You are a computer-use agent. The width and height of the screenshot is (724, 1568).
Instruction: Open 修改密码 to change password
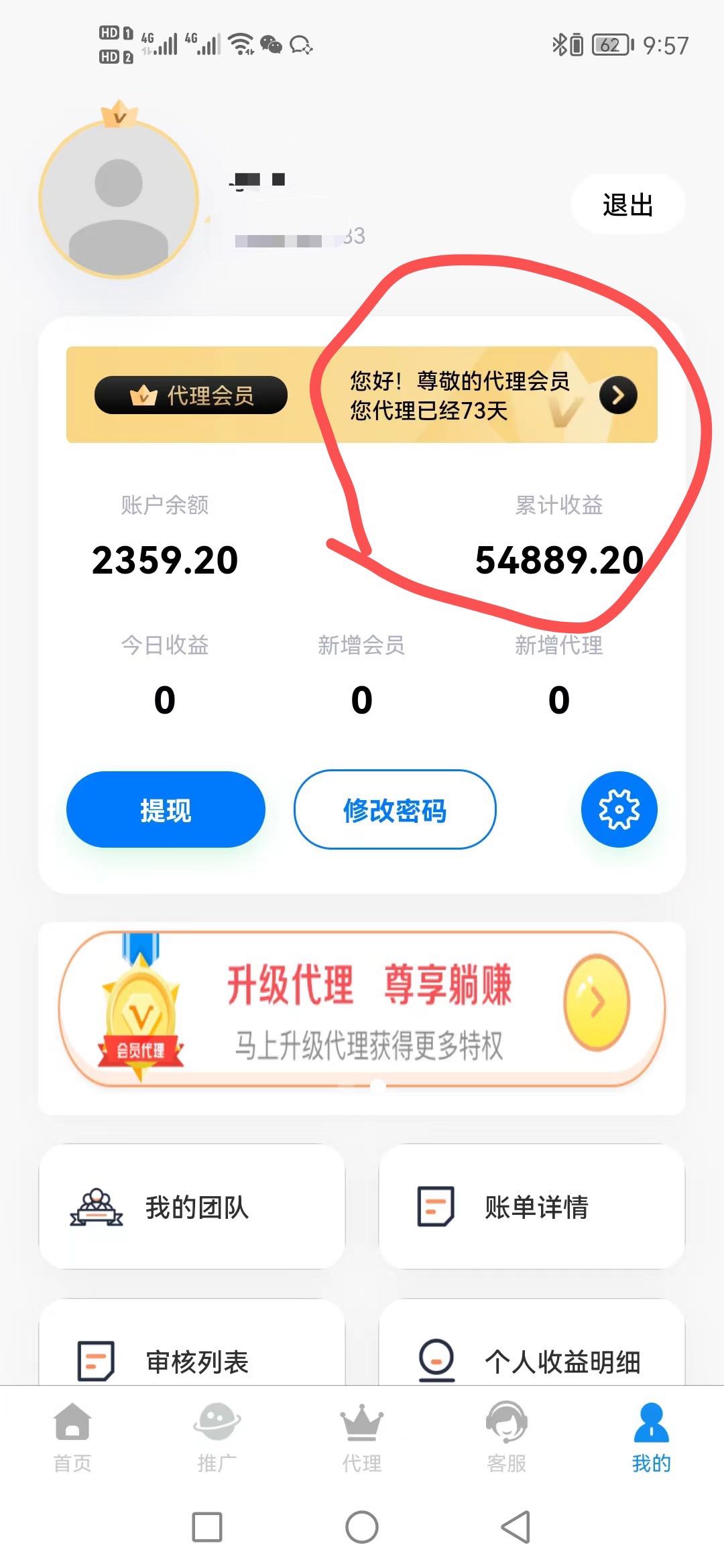pos(395,809)
